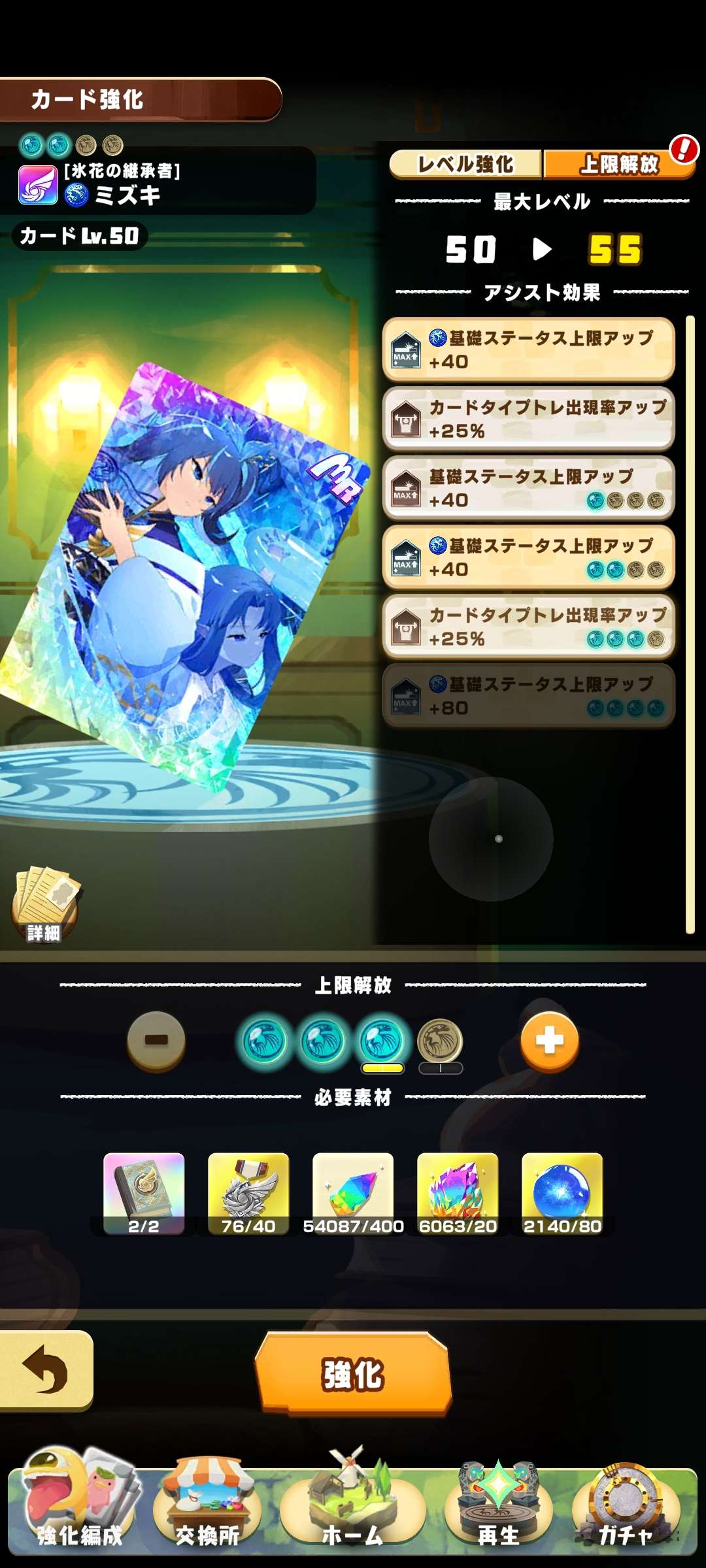The height and width of the screenshot is (1568, 706).
Task: View the crystal cluster material 6063/20
Action: point(458,1194)
